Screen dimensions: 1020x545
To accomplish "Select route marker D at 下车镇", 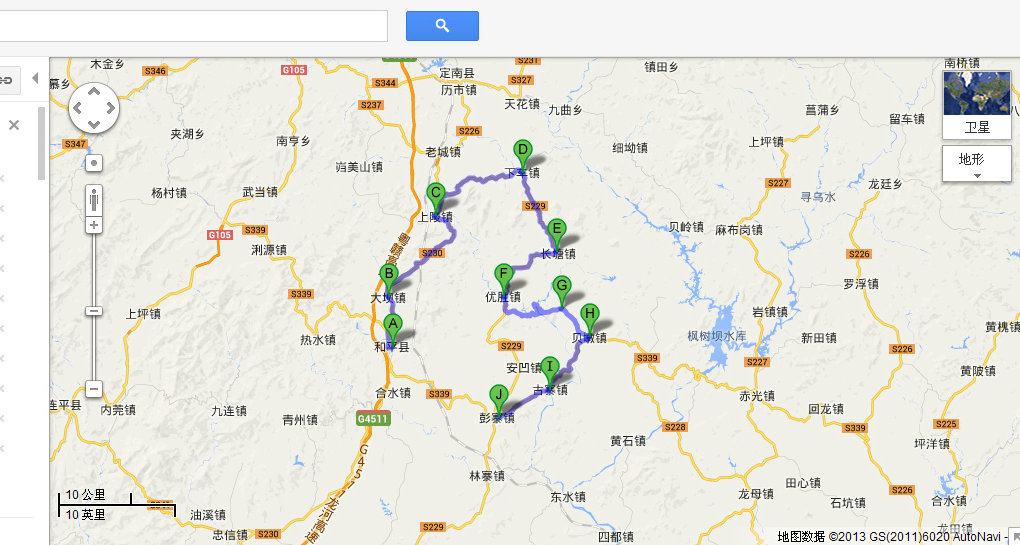I will click(522, 150).
